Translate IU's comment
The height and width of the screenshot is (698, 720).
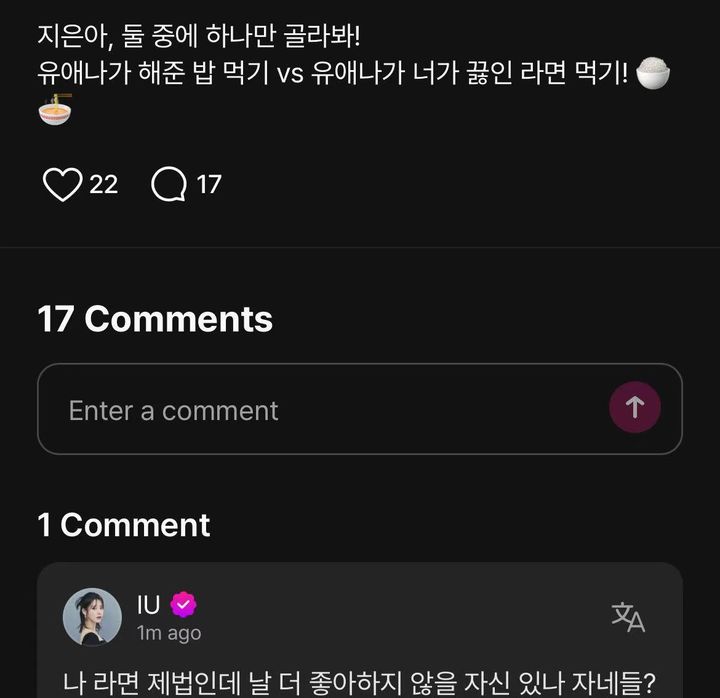click(628, 617)
